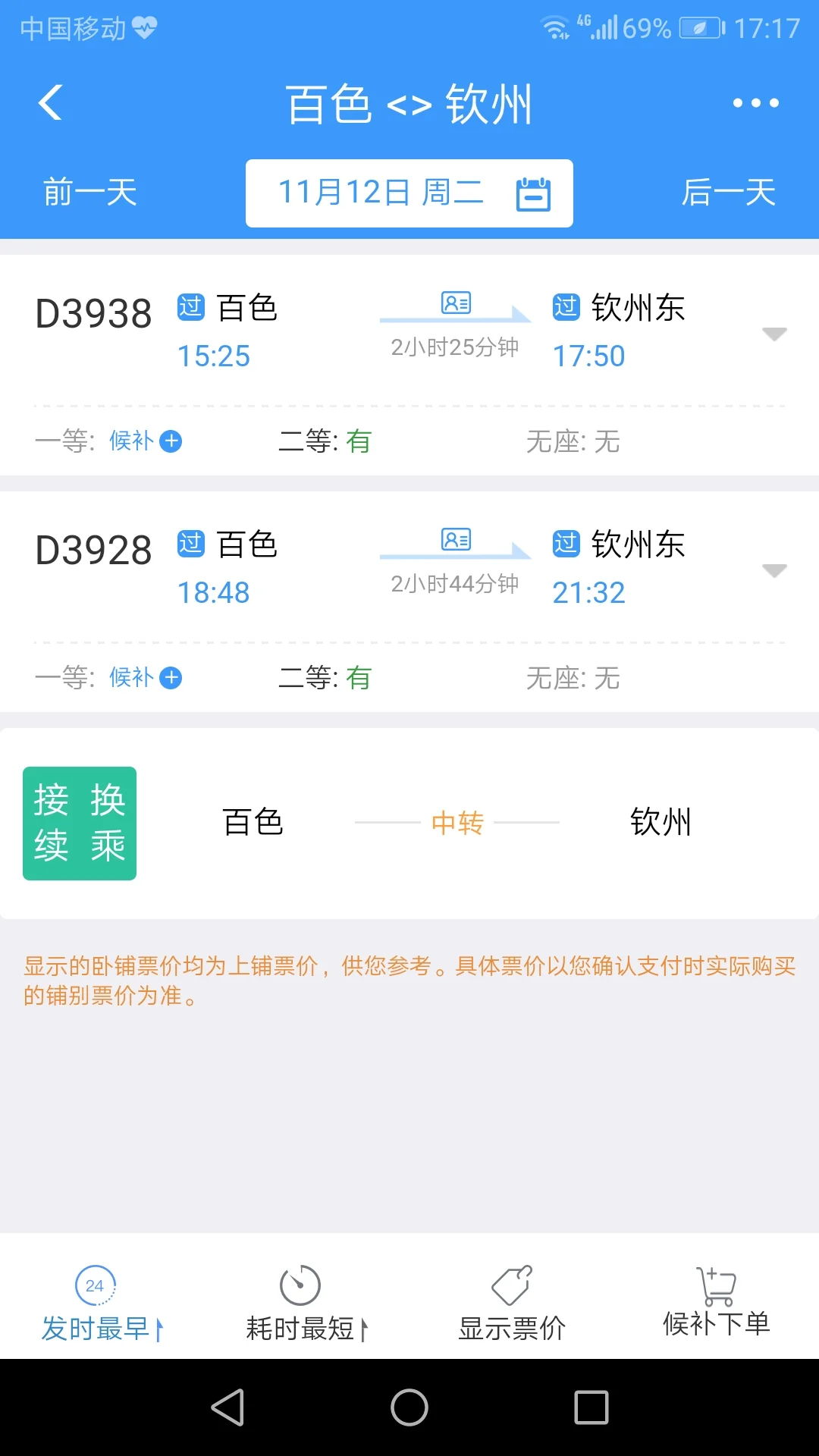Toggle sorting with 发时最早 tab

coord(101,1326)
